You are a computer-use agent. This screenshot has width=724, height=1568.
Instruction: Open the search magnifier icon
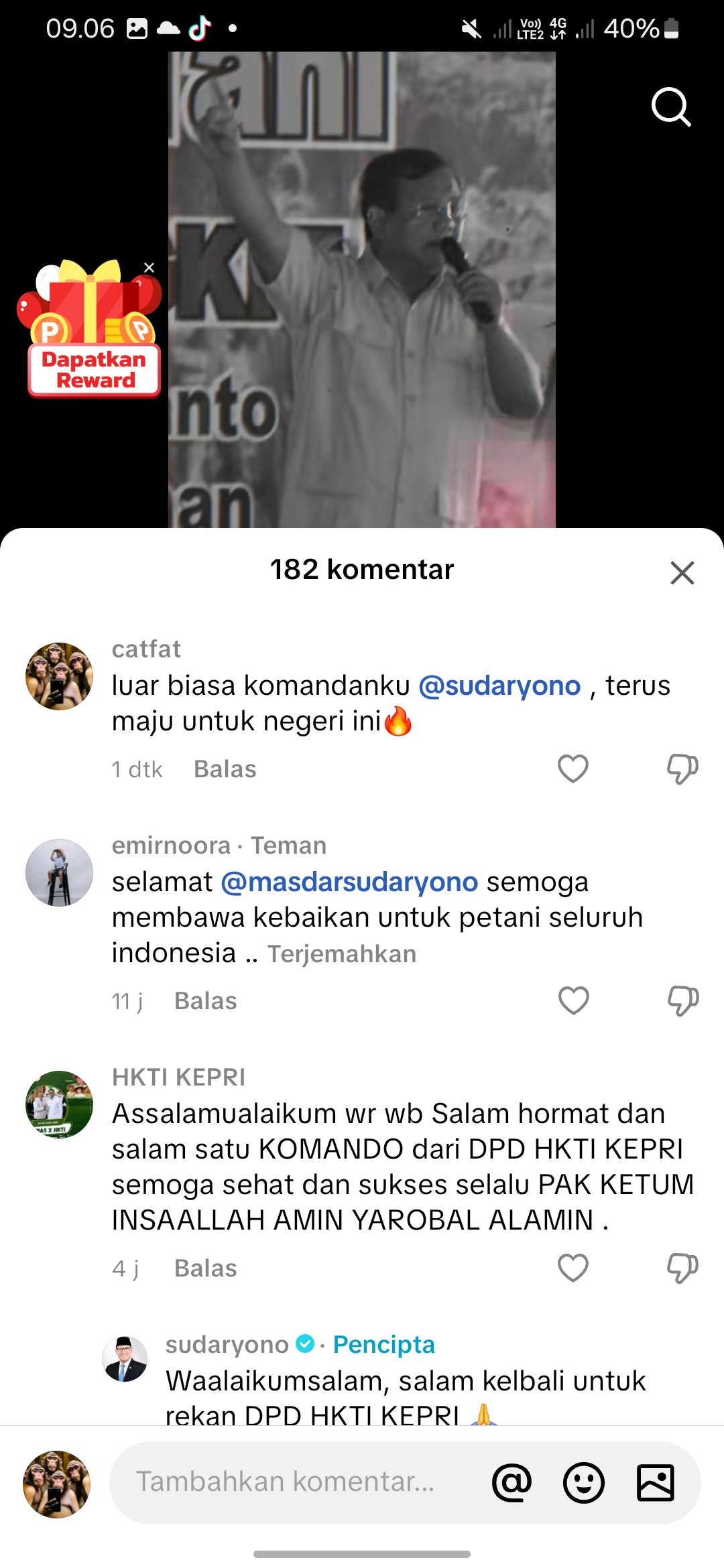click(671, 107)
